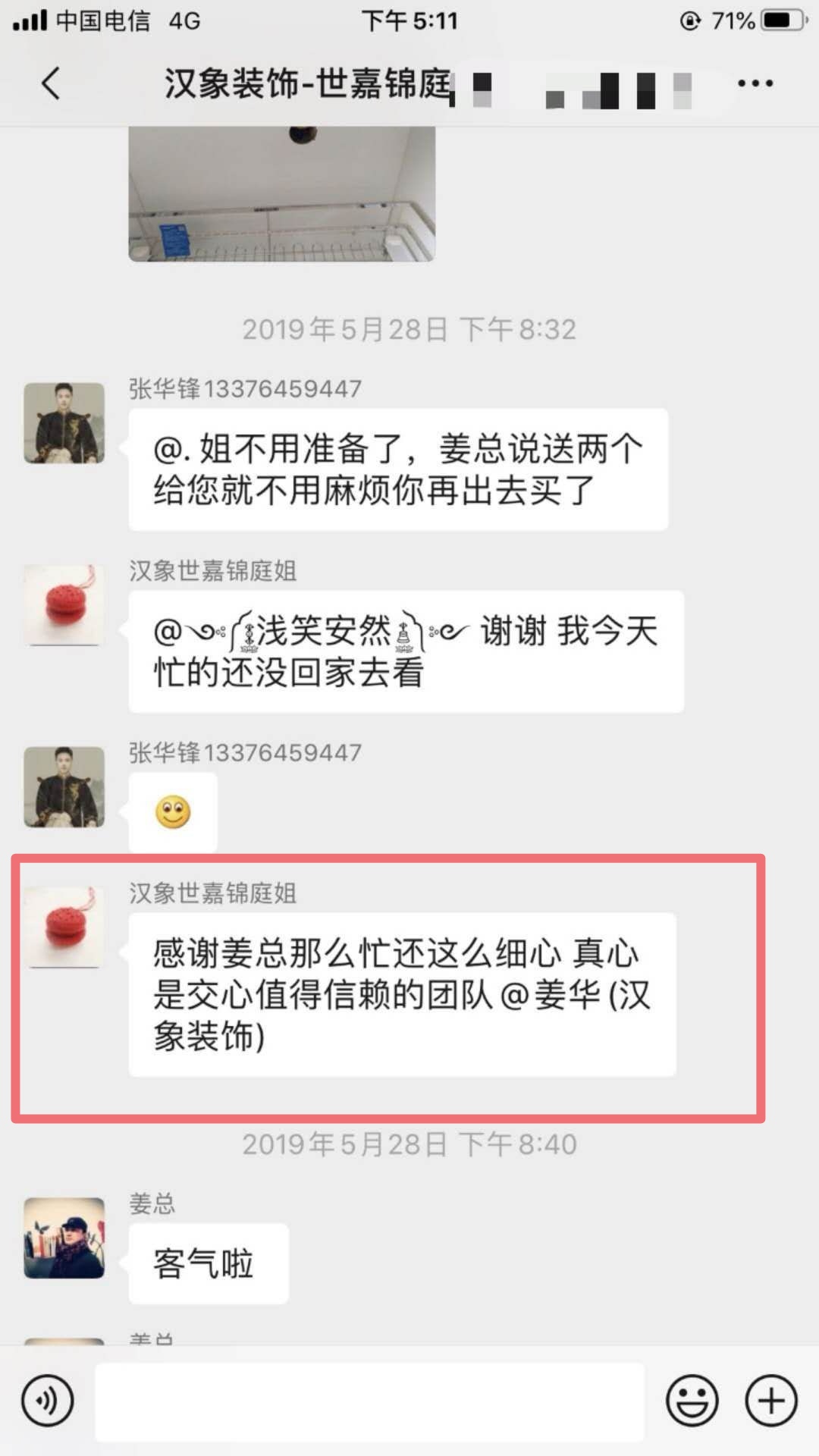Screen dimensions: 819x1456
Task: Open the group chat details menu
Action: pos(755,83)
